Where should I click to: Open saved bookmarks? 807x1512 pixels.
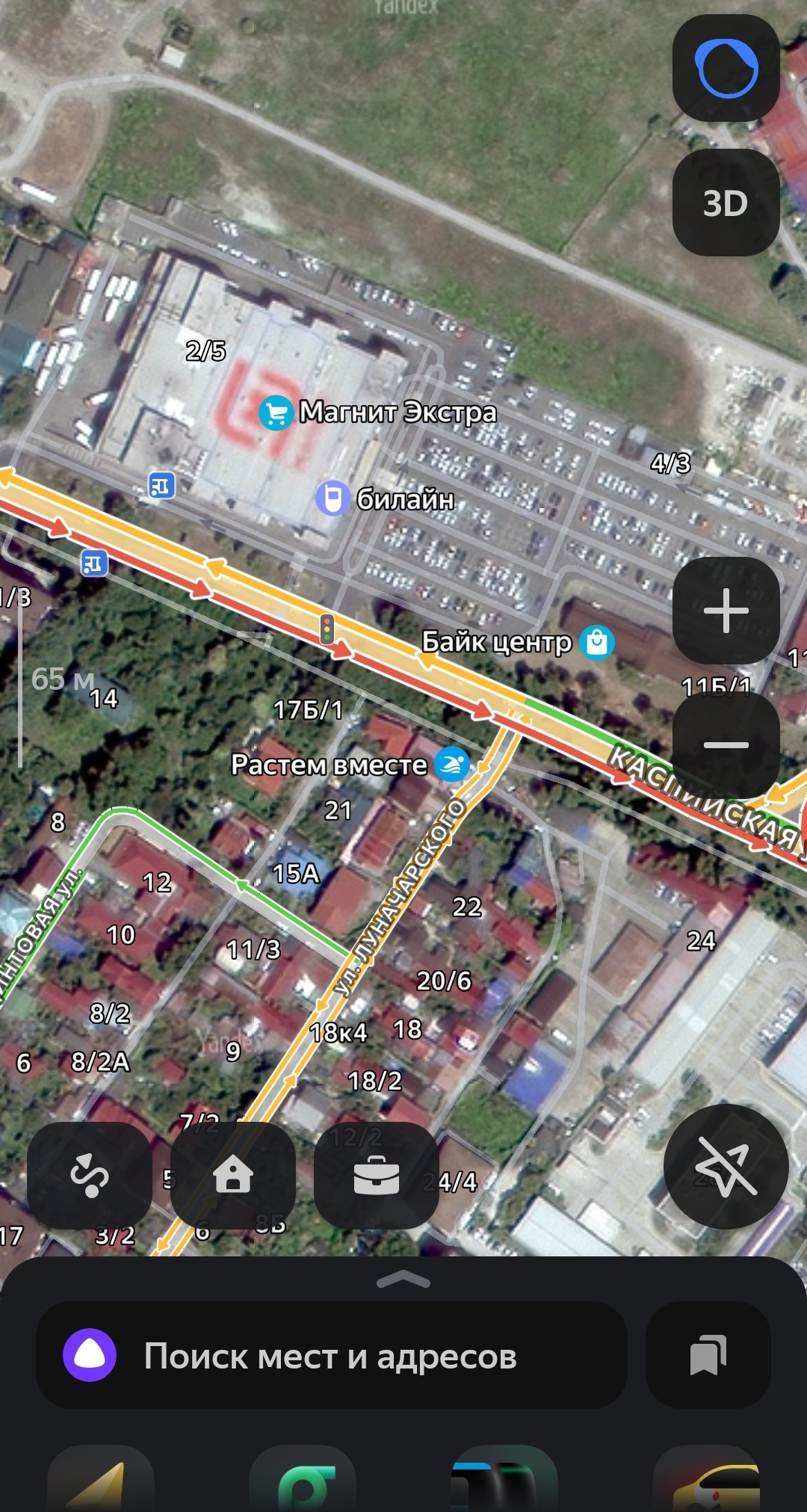708,1356
